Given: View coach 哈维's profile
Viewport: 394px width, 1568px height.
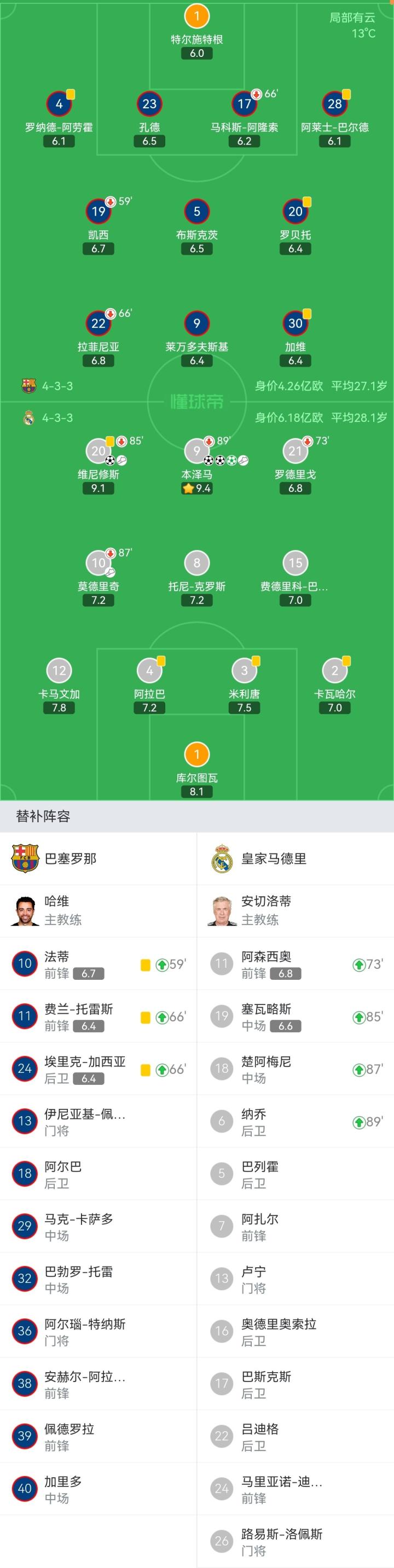Looking at the screenshot, I should click(x=98, y=910).
